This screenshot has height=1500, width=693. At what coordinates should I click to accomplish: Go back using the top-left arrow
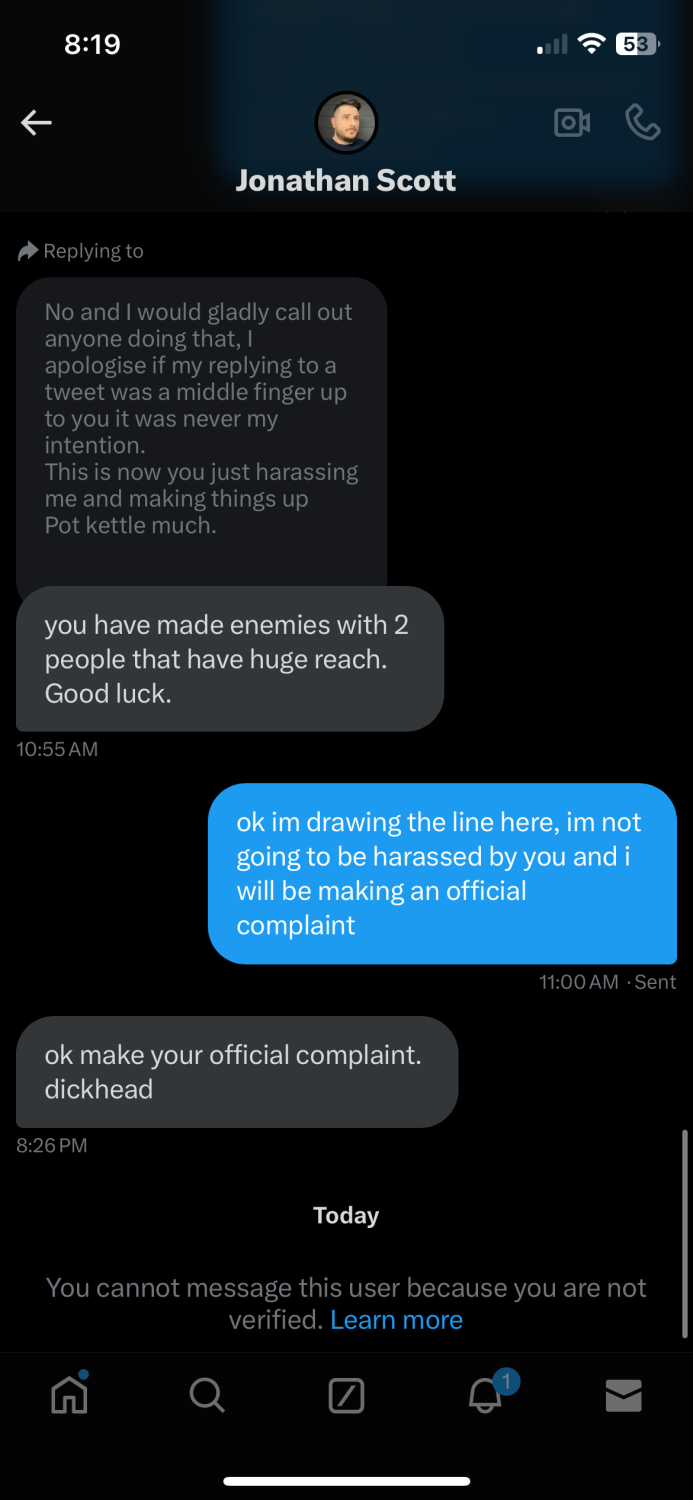pos(36,123)
